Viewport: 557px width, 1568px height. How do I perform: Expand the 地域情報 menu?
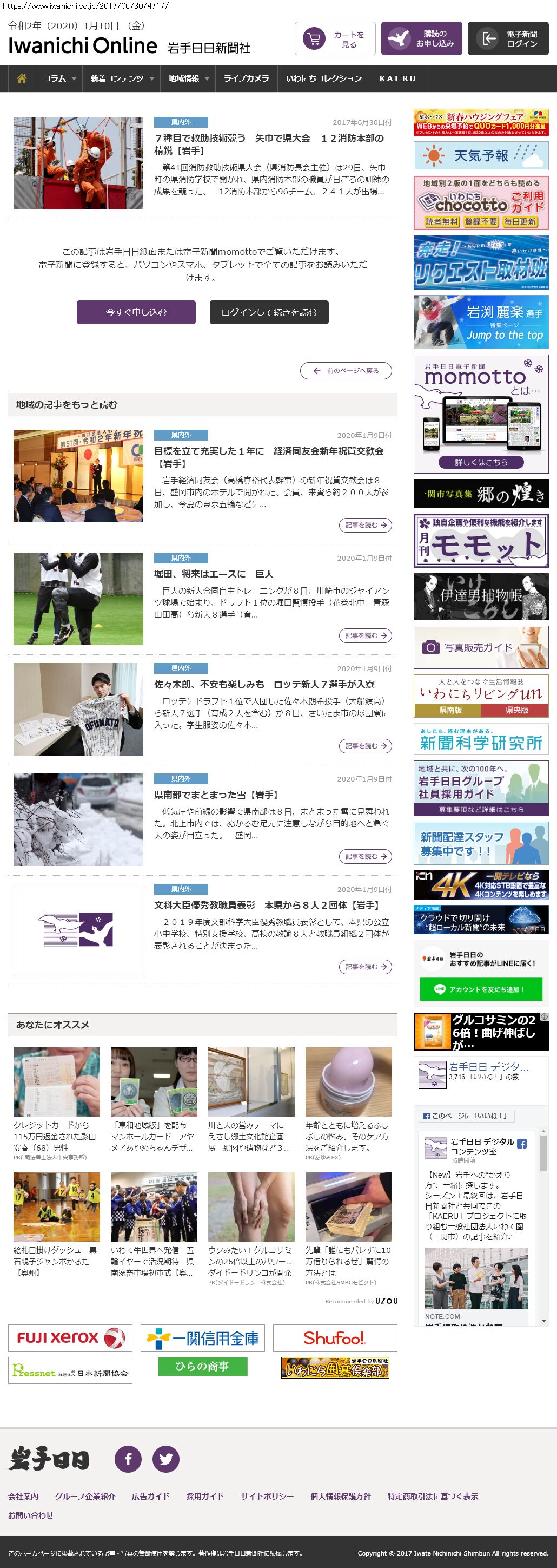[x=188, y=78]
